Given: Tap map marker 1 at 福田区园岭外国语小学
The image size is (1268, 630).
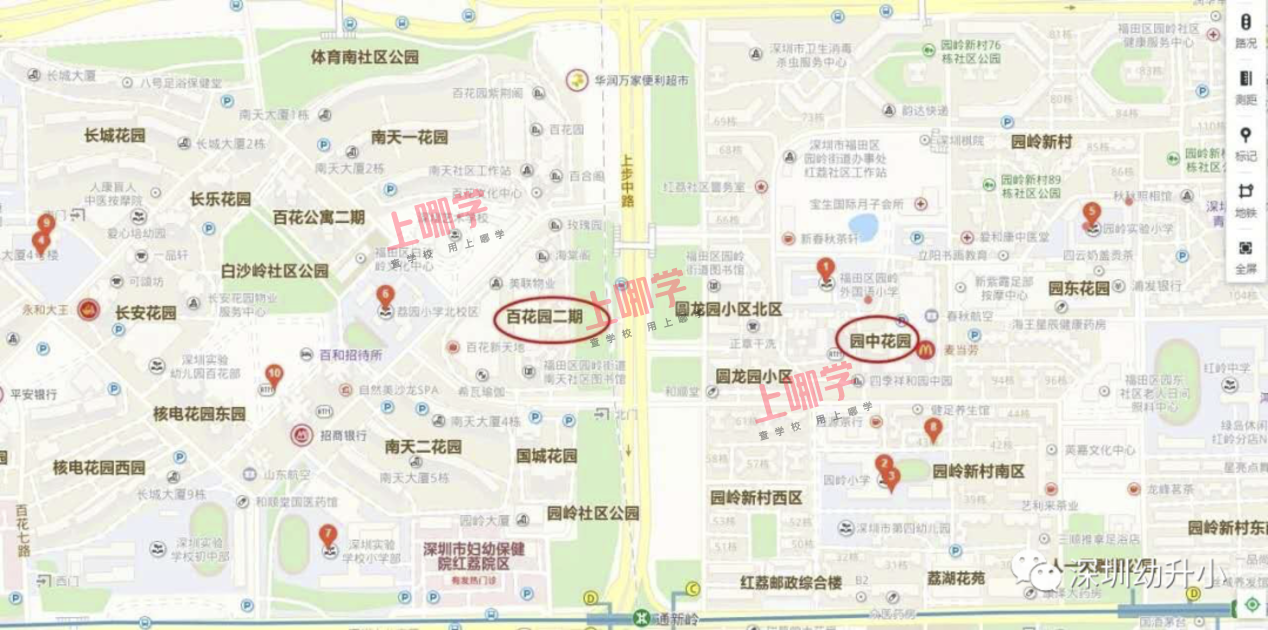Looking at the screenshot, I should coord(825,268).
